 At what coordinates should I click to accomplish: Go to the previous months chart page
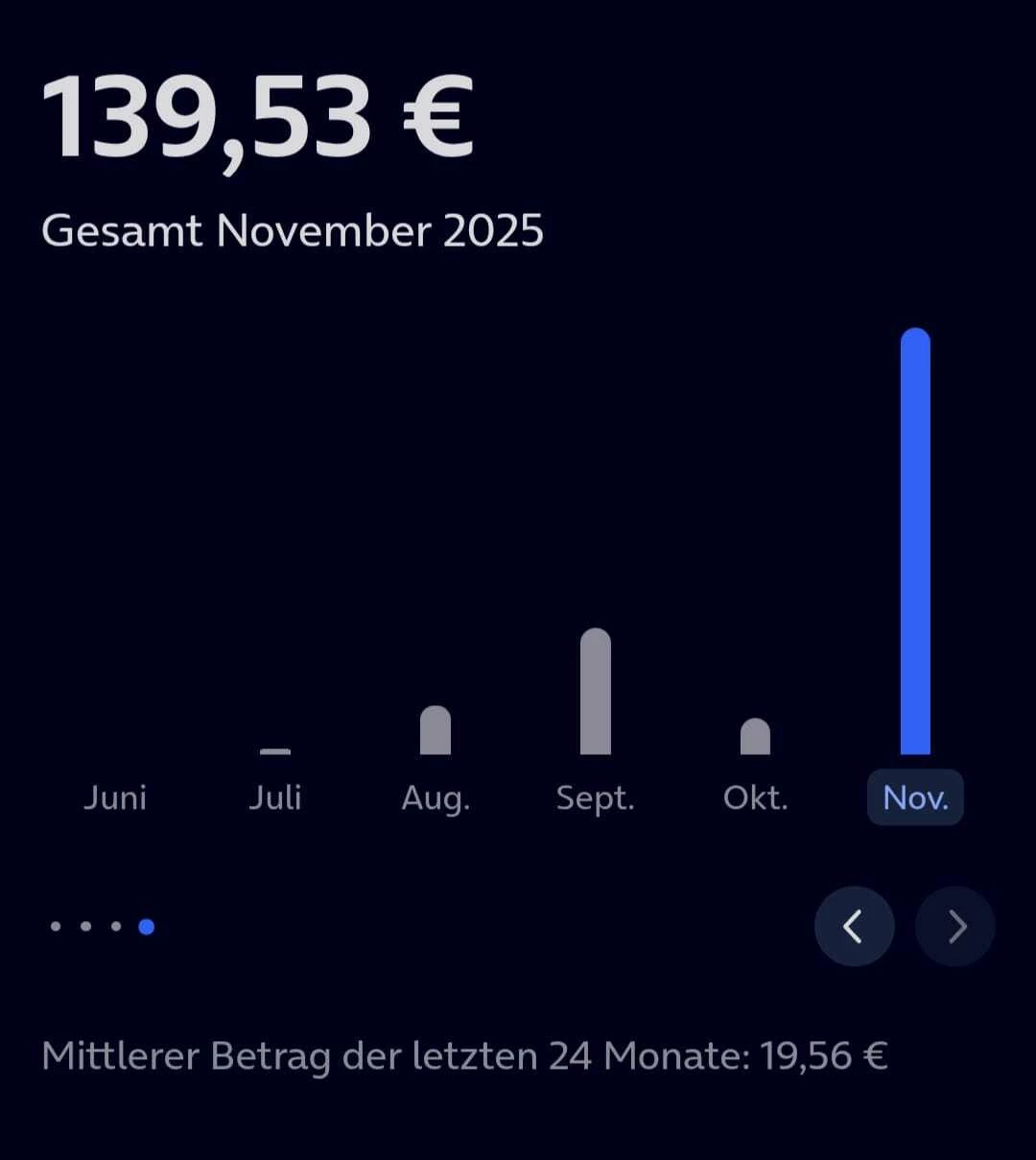854,926
